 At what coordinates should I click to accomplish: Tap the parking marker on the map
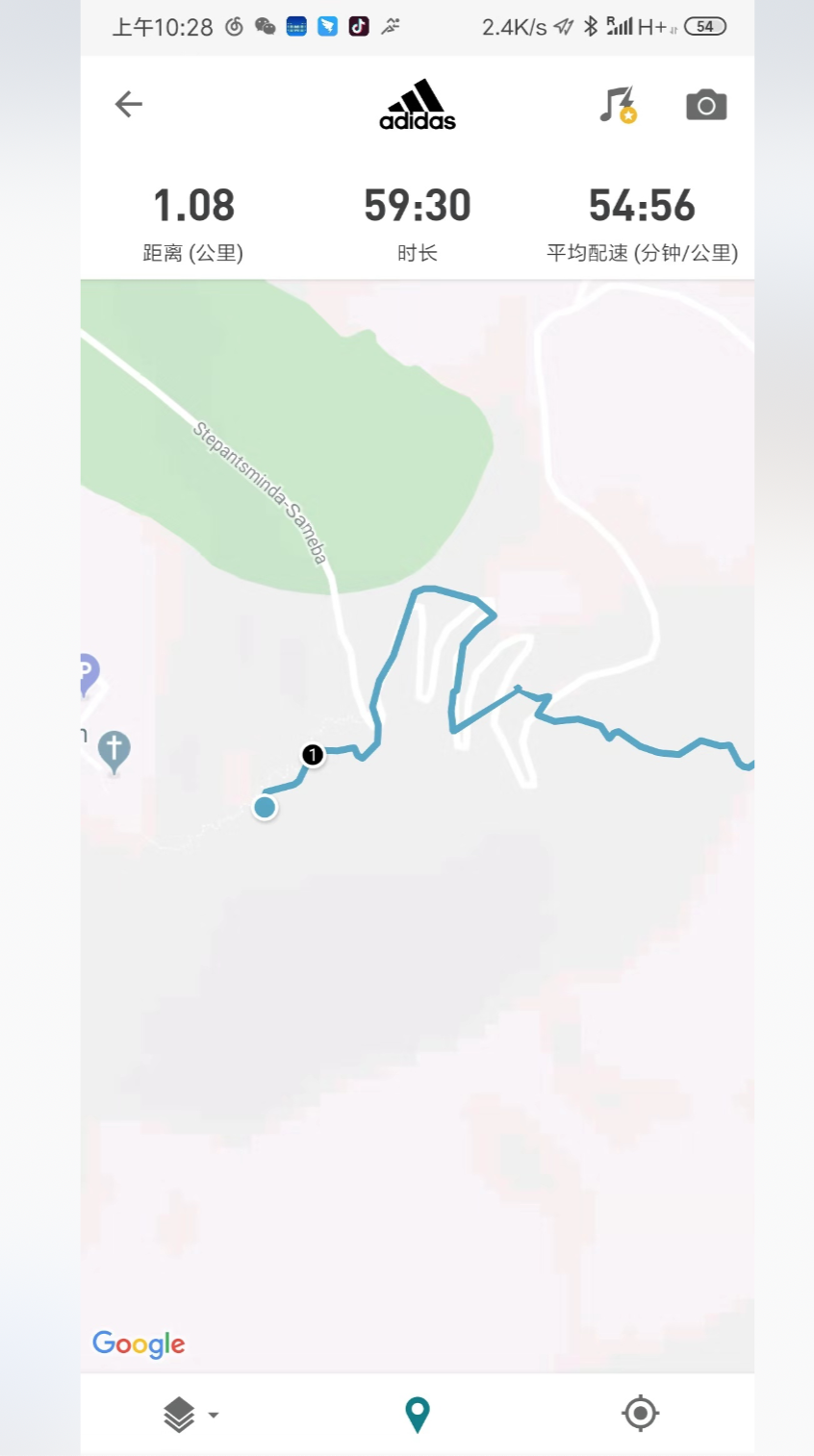(x=88, y=672)
